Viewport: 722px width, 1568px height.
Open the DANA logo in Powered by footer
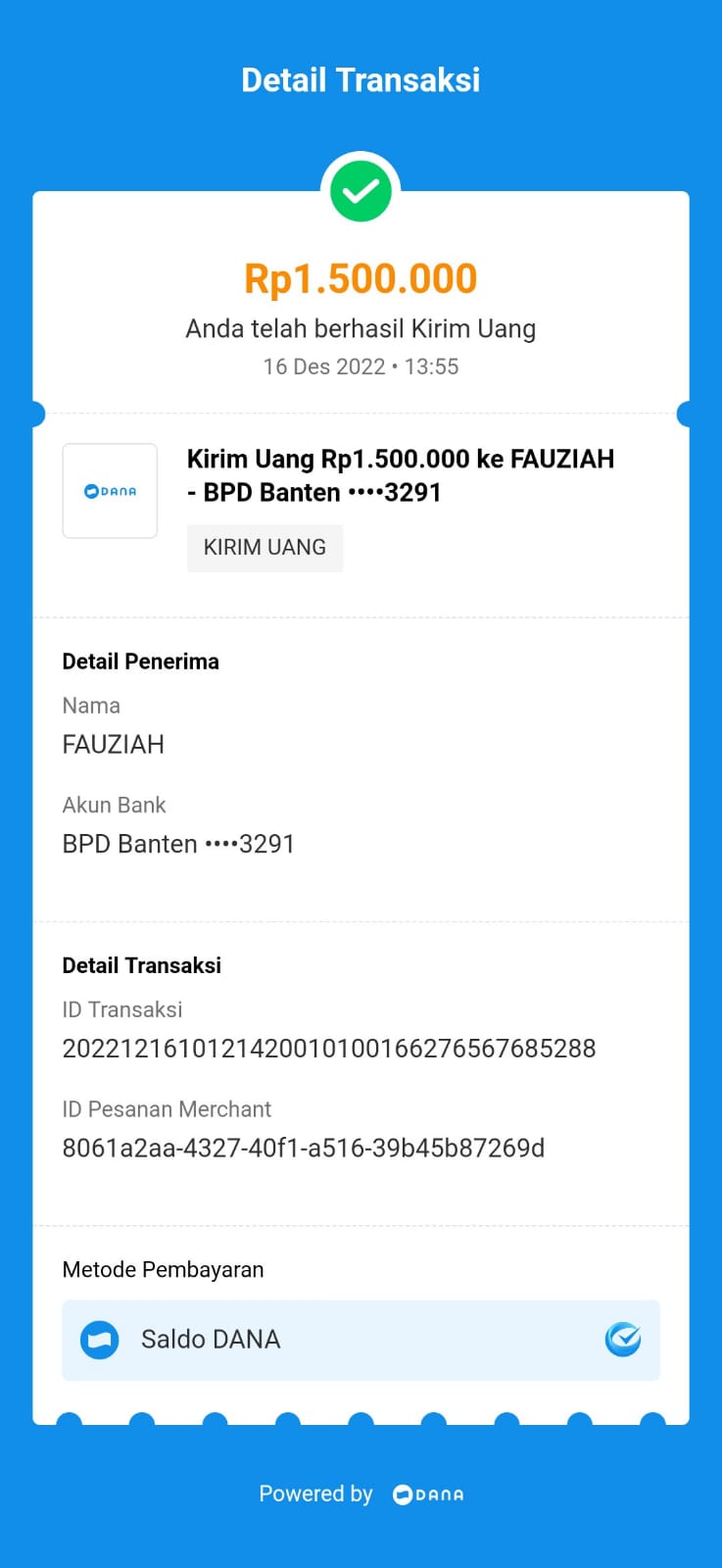pyautogui.click(x=427, y=1494)
